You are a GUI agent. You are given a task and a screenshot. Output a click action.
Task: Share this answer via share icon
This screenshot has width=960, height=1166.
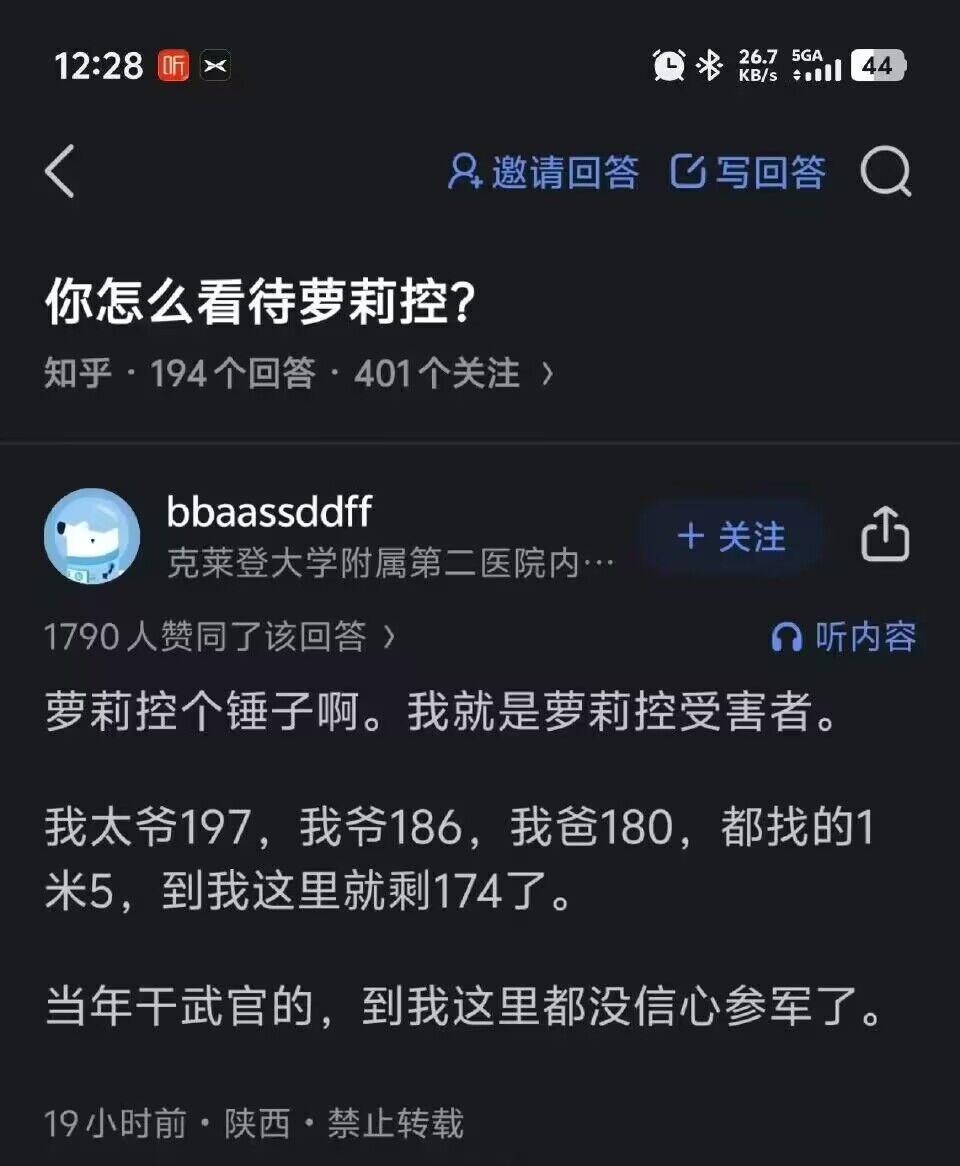[885, 535]
